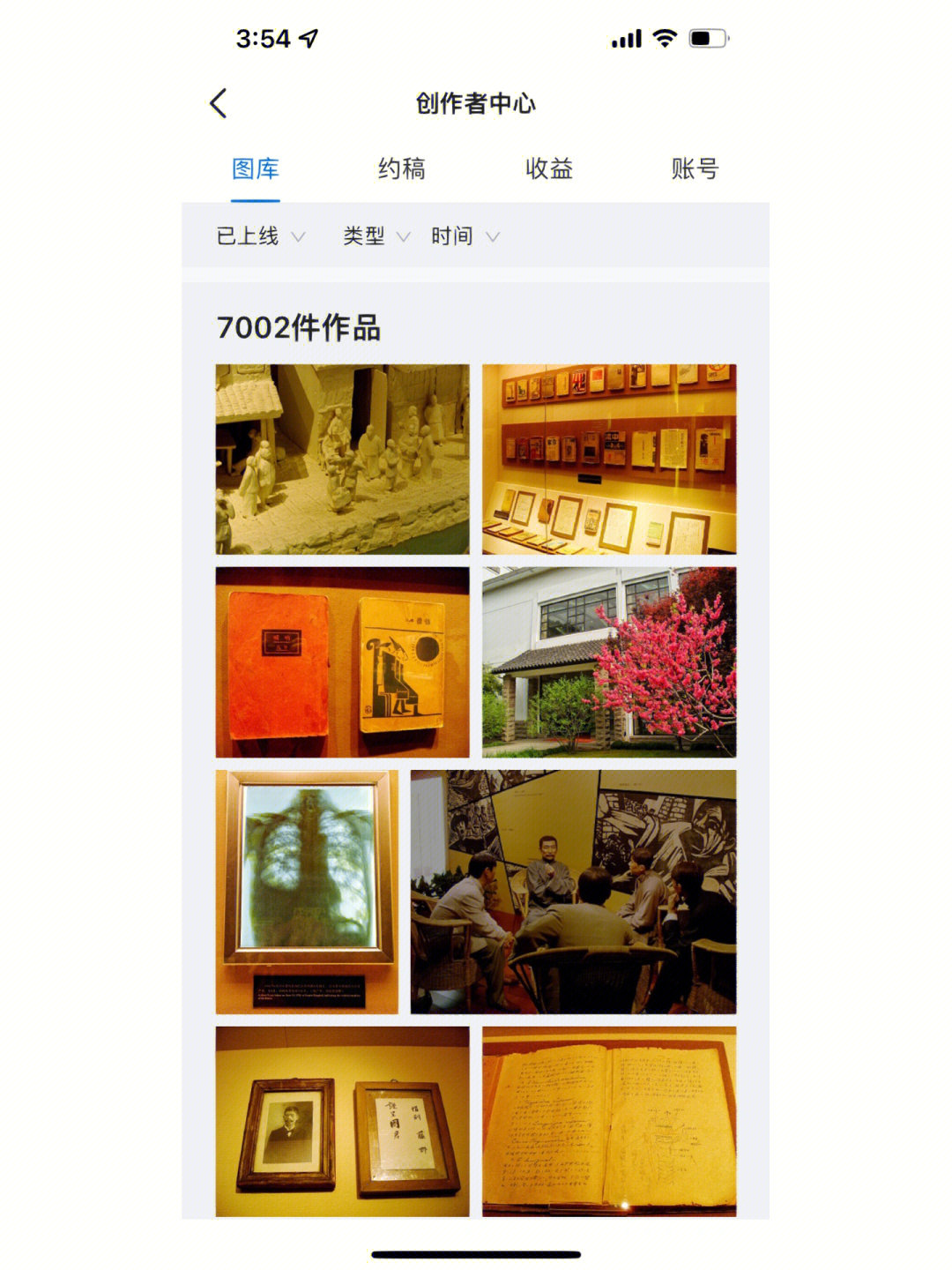Viewport: 952px width, 1270px height.
Task: Expand the 时间 filter dropdown
Action: point(465,236)
